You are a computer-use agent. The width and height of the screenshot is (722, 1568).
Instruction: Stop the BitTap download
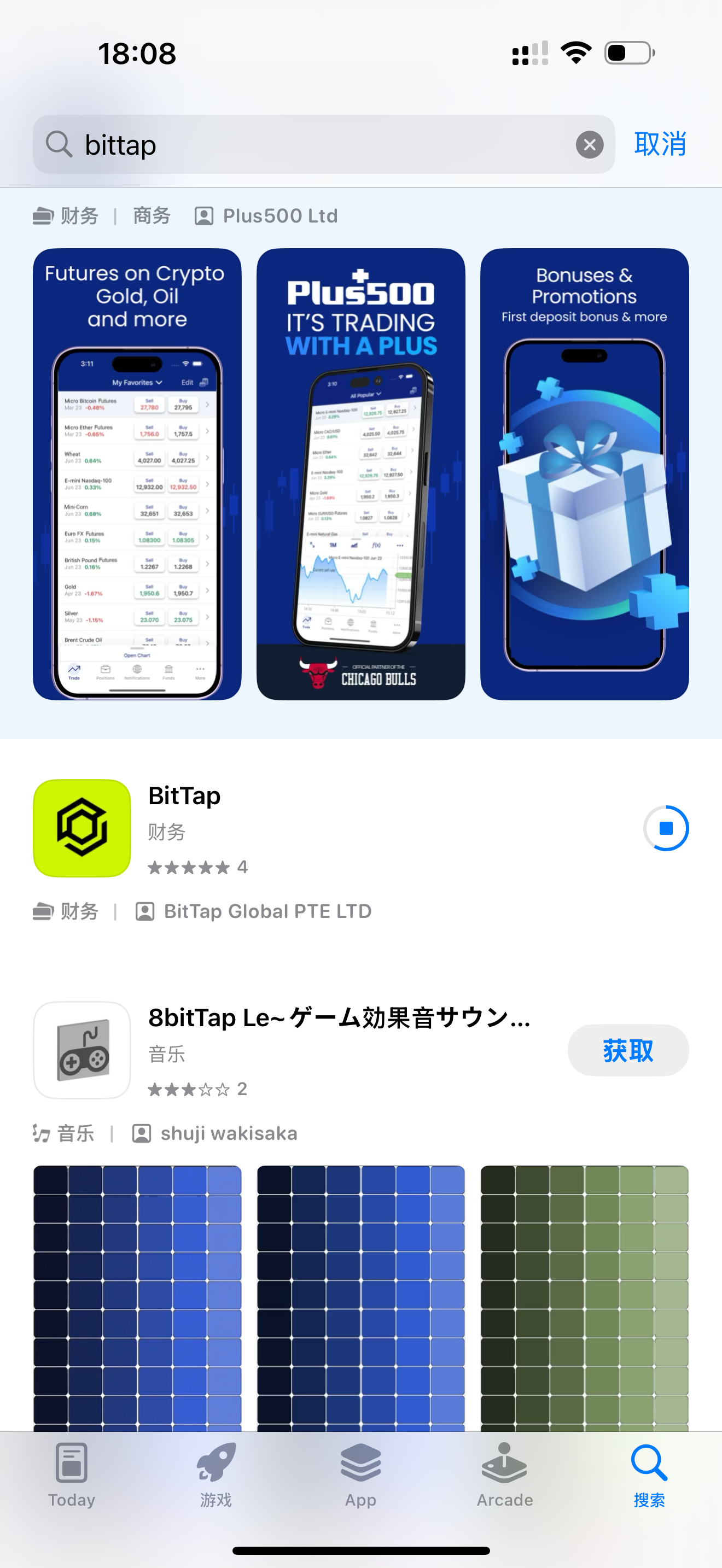click(666, 828)
